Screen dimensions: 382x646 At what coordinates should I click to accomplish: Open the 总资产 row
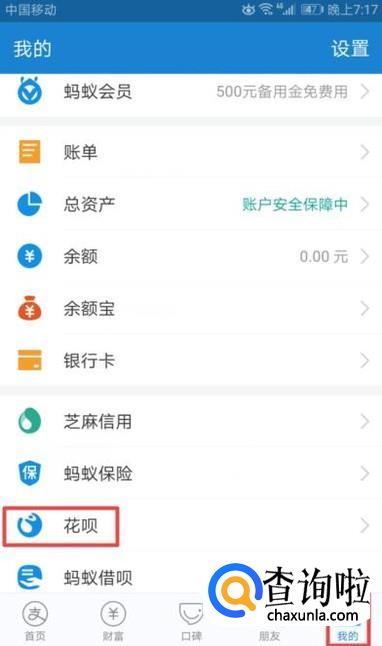tap(191, 204)
